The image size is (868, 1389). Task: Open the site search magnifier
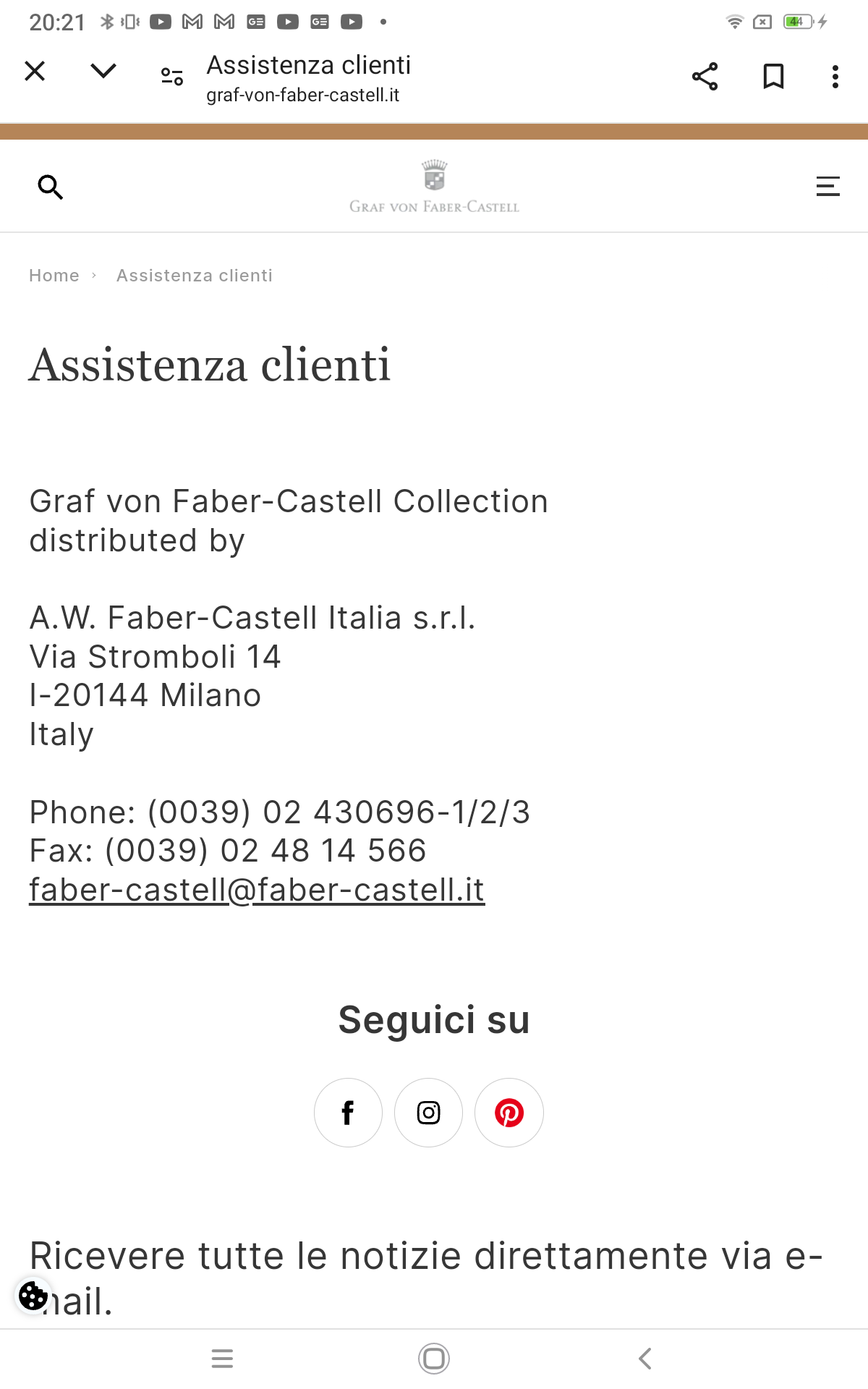(x=50, y=187)
